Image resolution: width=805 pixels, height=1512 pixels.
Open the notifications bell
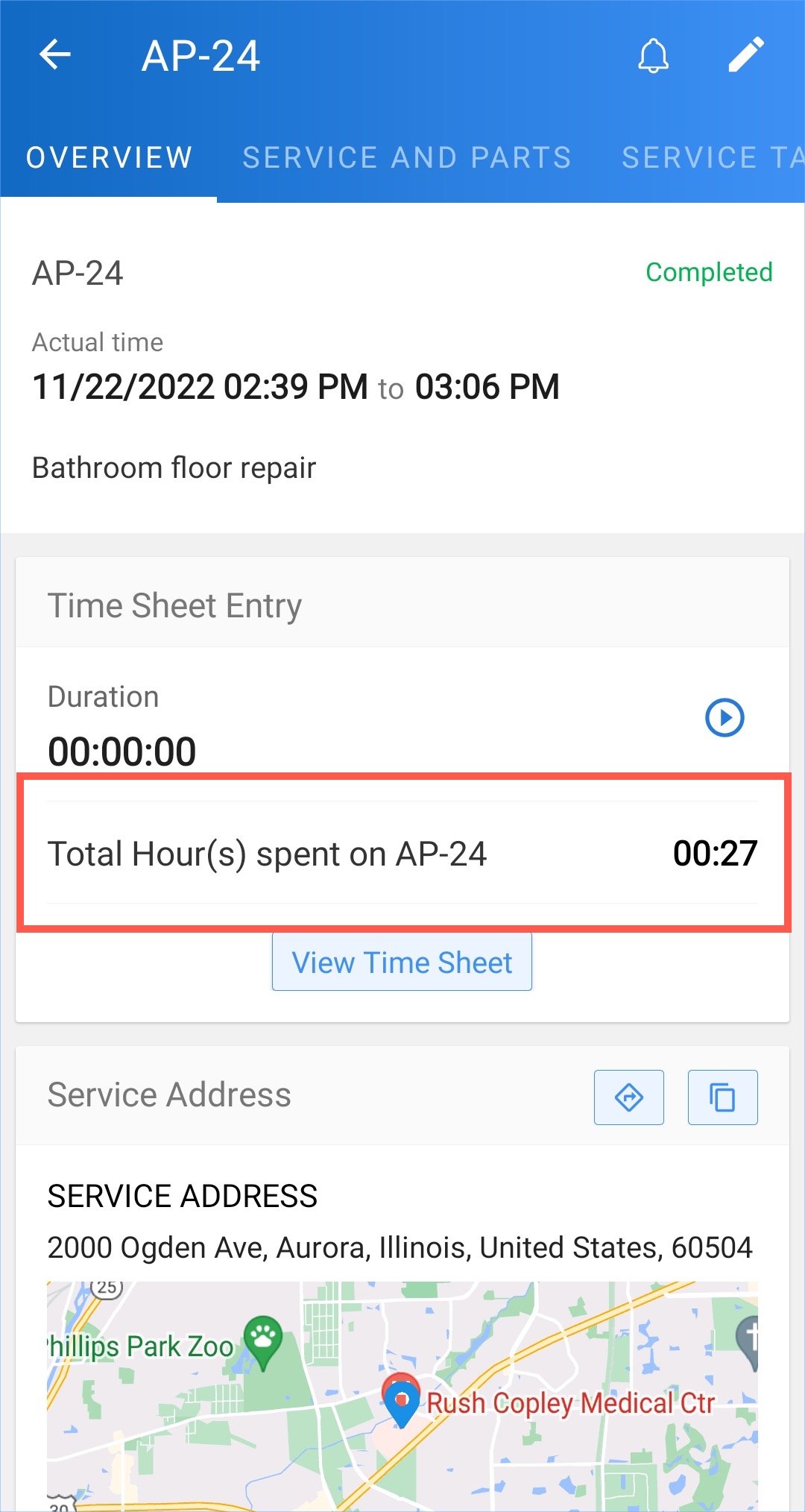653,56
